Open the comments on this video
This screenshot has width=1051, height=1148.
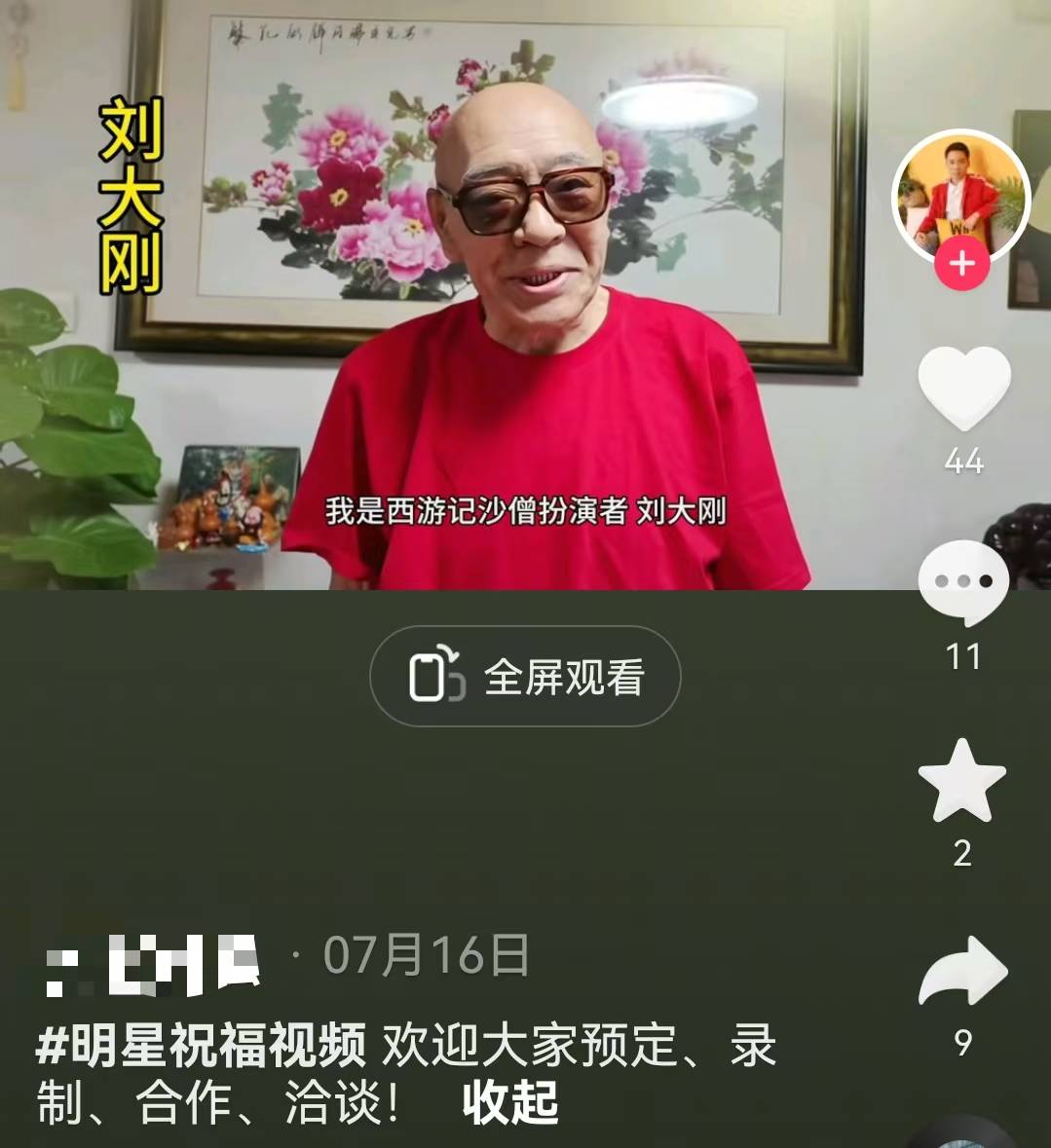[x=962, y=583]
